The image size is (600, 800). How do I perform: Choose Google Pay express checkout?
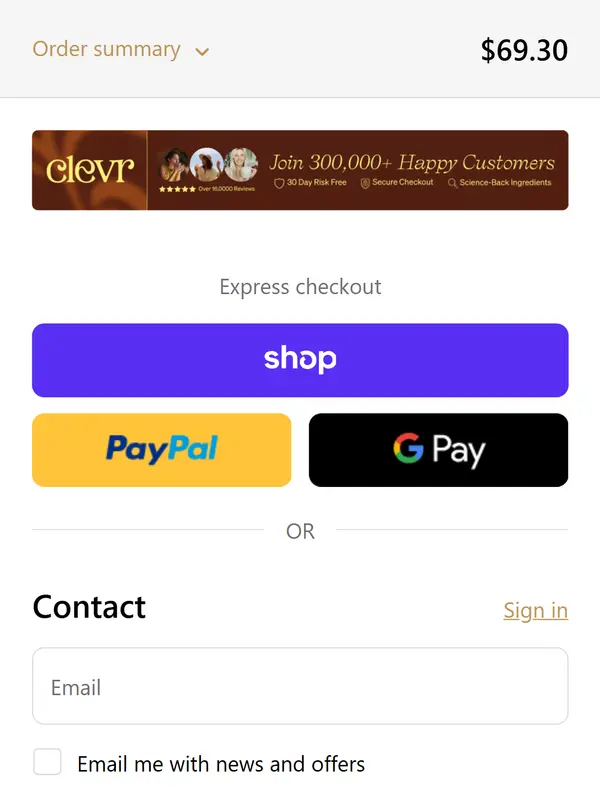(438, 450)
